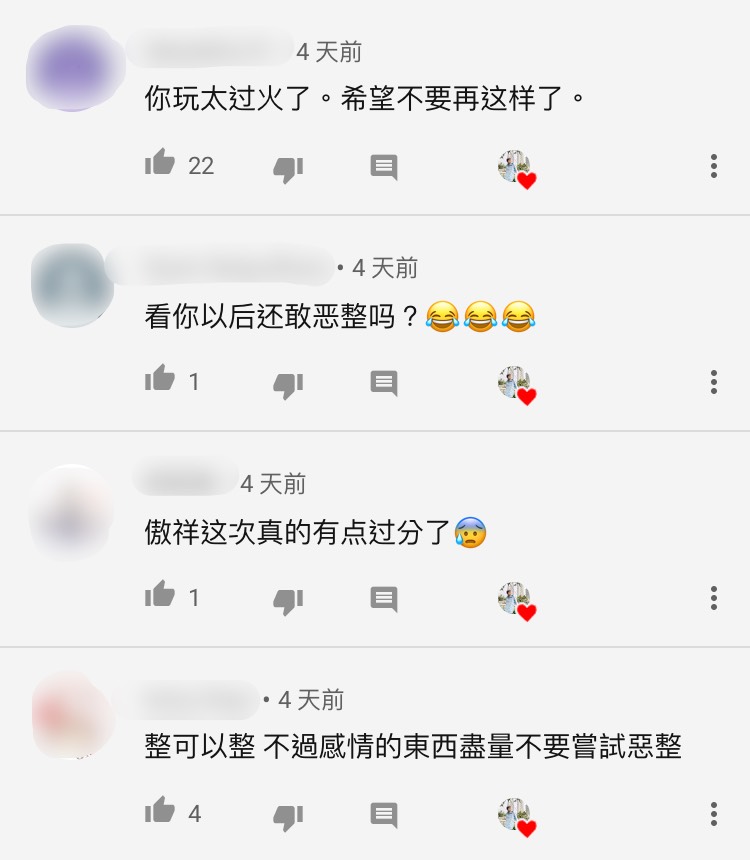Open overflow menu for comment '傲祥这次真的有点过分了'
Viewport: 750px width, 860px height.
(x=713, y=598)
